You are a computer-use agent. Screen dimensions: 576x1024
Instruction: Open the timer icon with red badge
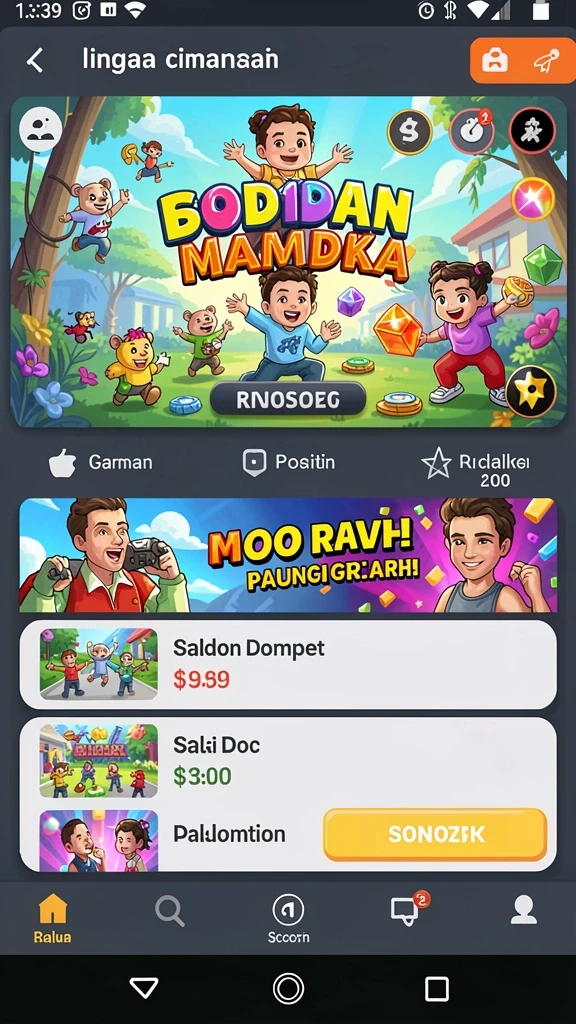(x=472, y=131)
